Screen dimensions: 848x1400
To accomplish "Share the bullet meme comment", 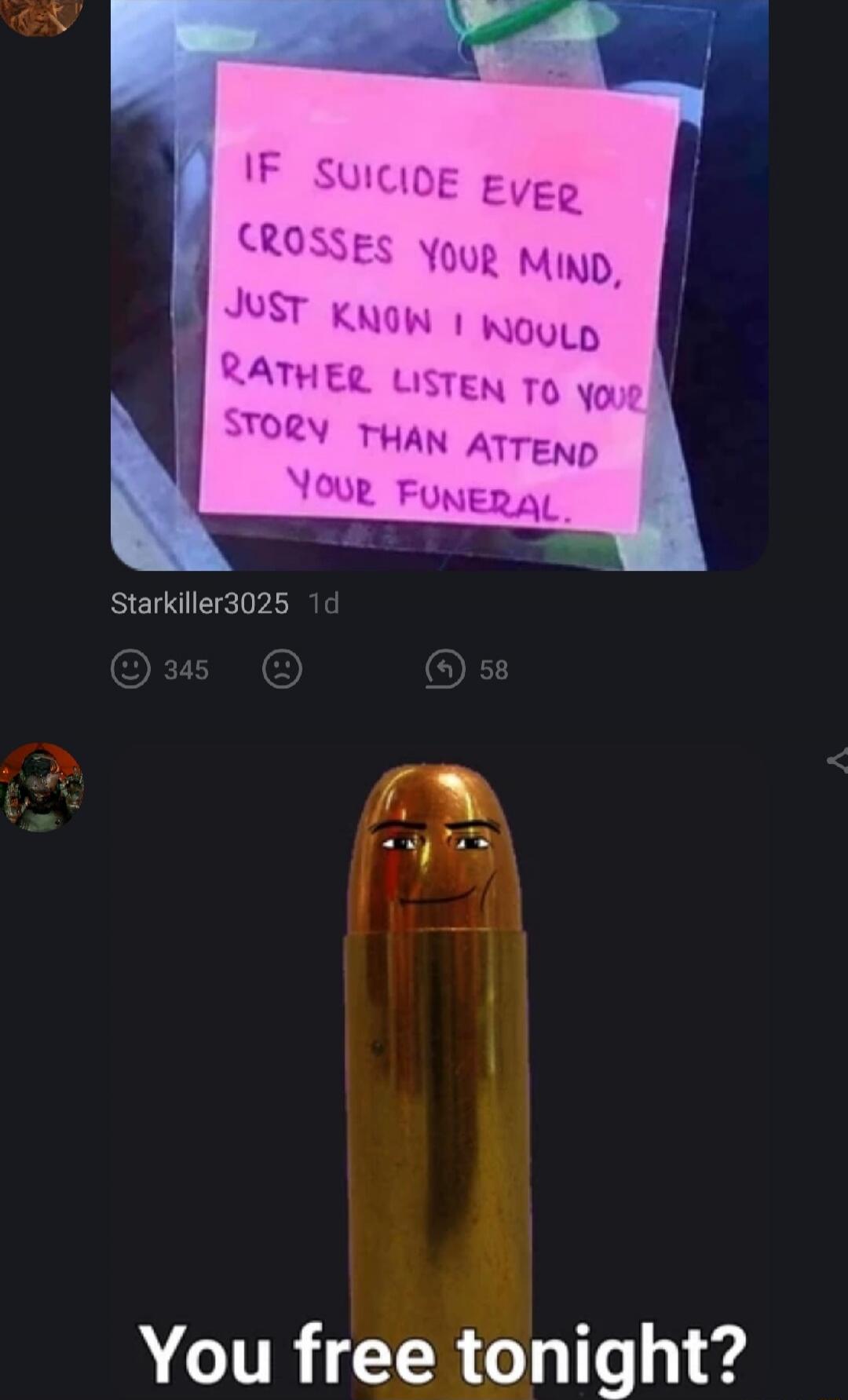I will click(x=837, y=760).
